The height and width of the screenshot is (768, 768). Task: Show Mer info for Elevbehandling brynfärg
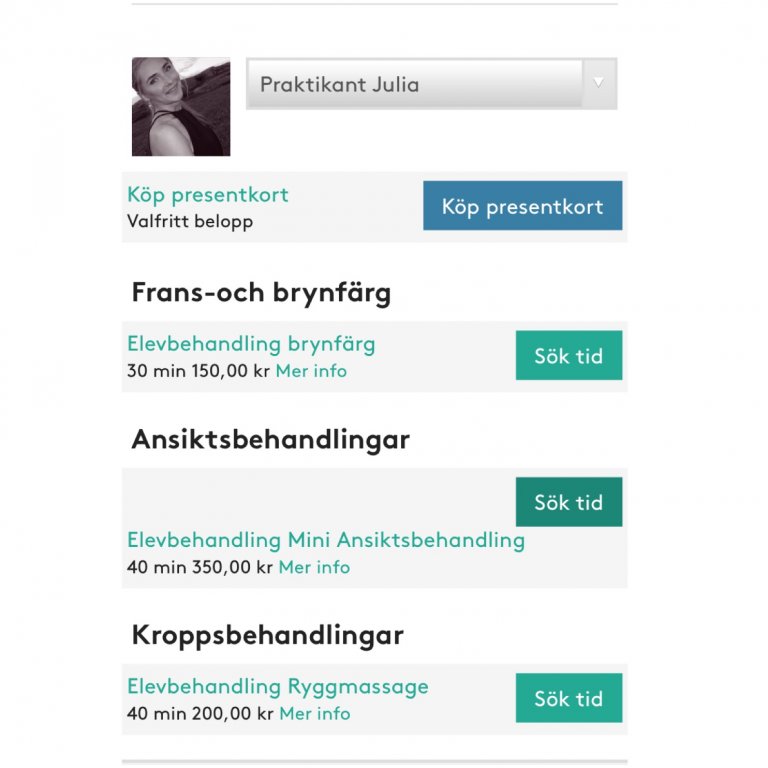tap(311, 371)
